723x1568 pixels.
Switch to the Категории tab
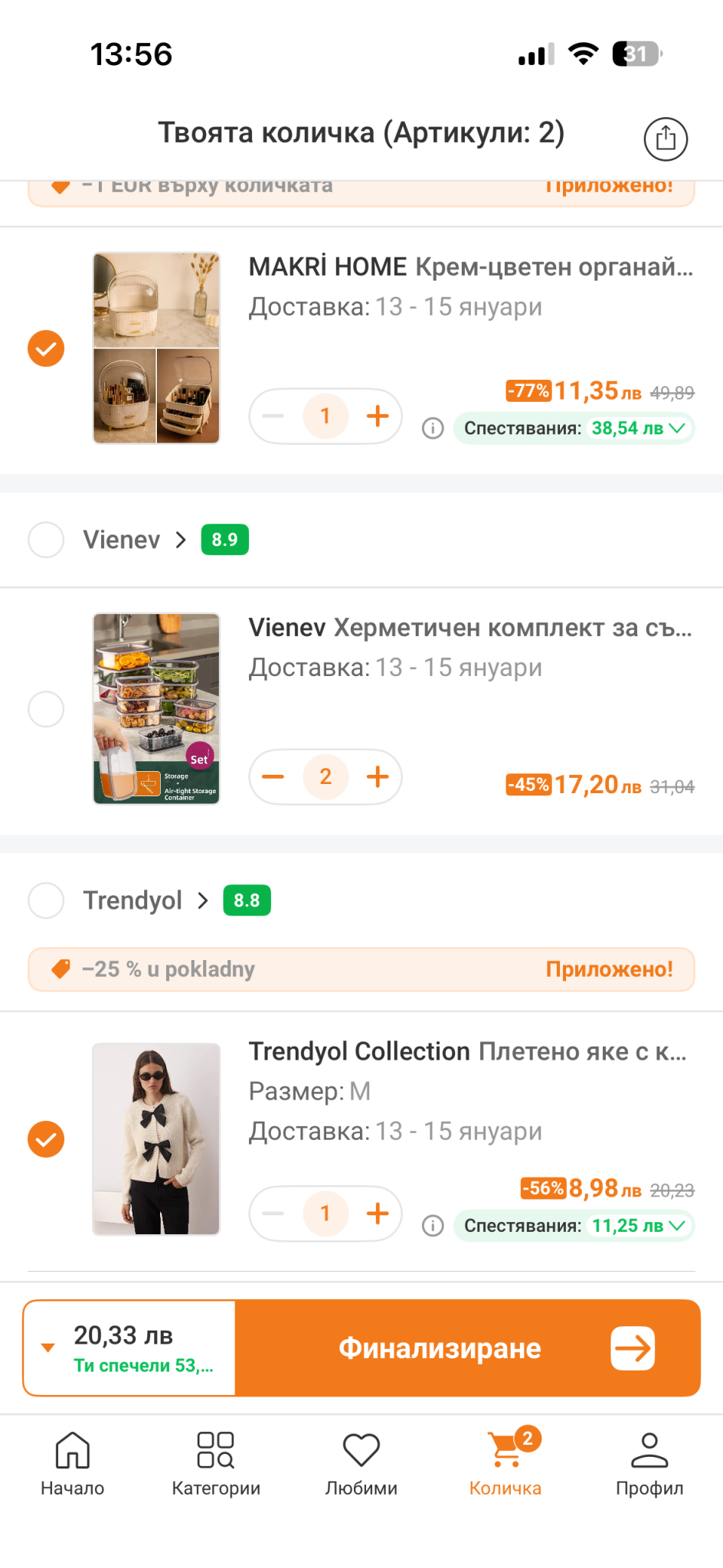click(216, 1462)
